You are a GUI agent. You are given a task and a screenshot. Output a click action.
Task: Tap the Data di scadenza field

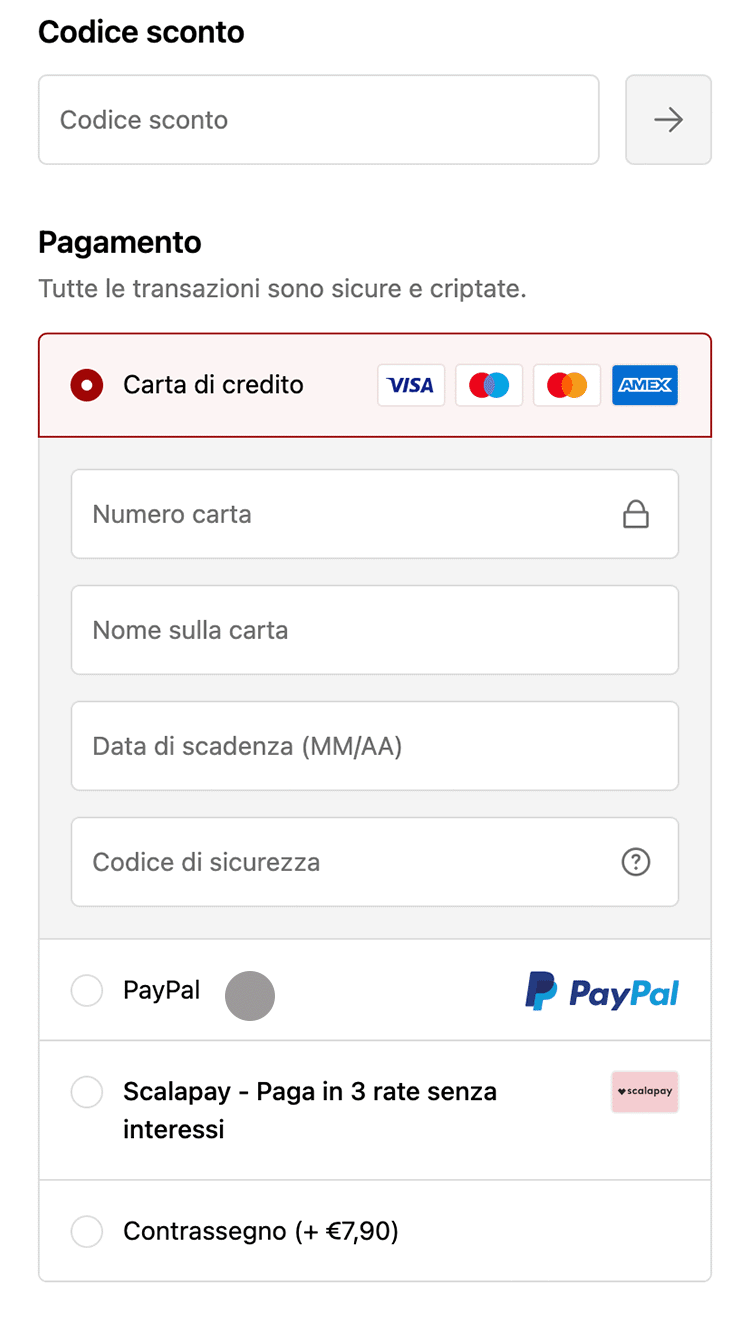pyautogui.click(x=375, y=746)
